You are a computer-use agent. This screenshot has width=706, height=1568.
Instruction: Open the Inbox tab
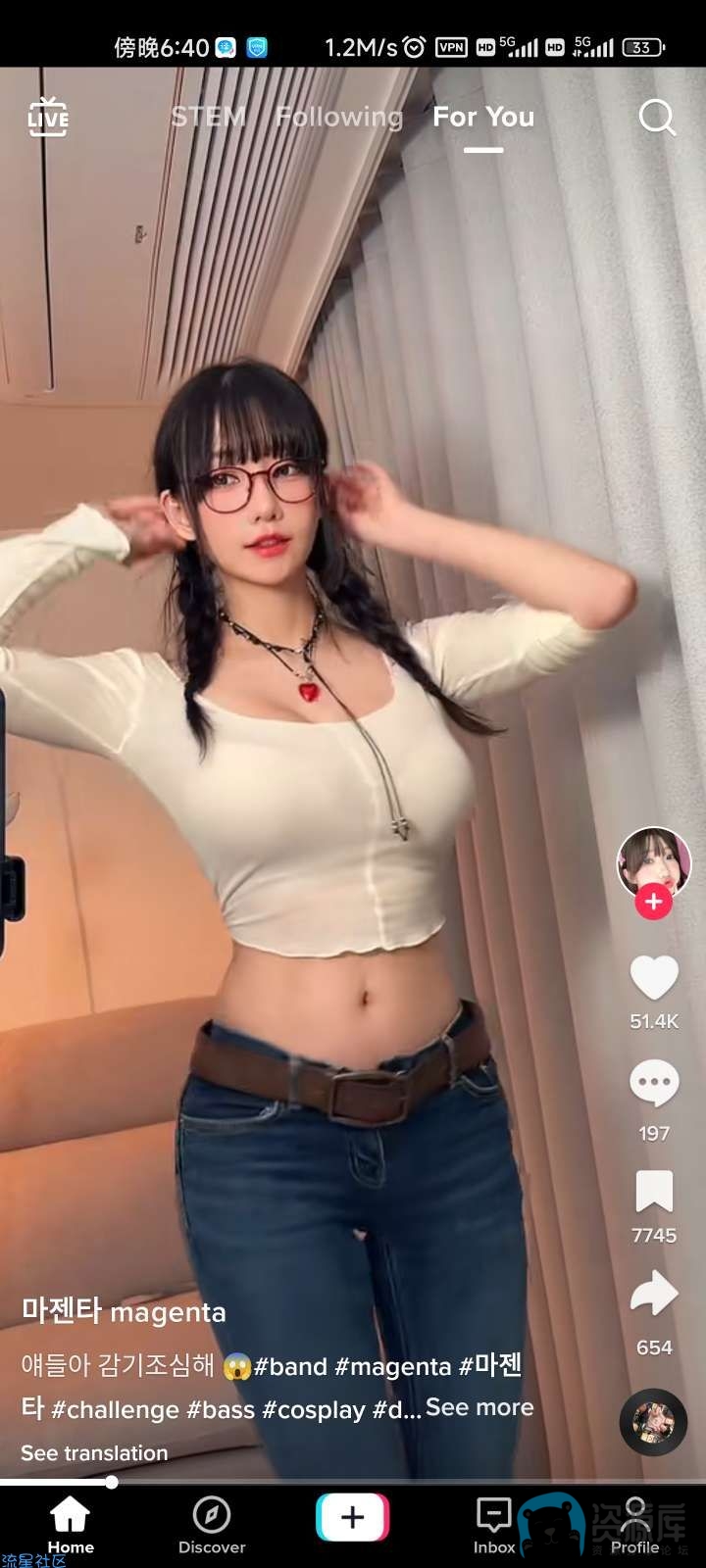(x=494, y=1526)
